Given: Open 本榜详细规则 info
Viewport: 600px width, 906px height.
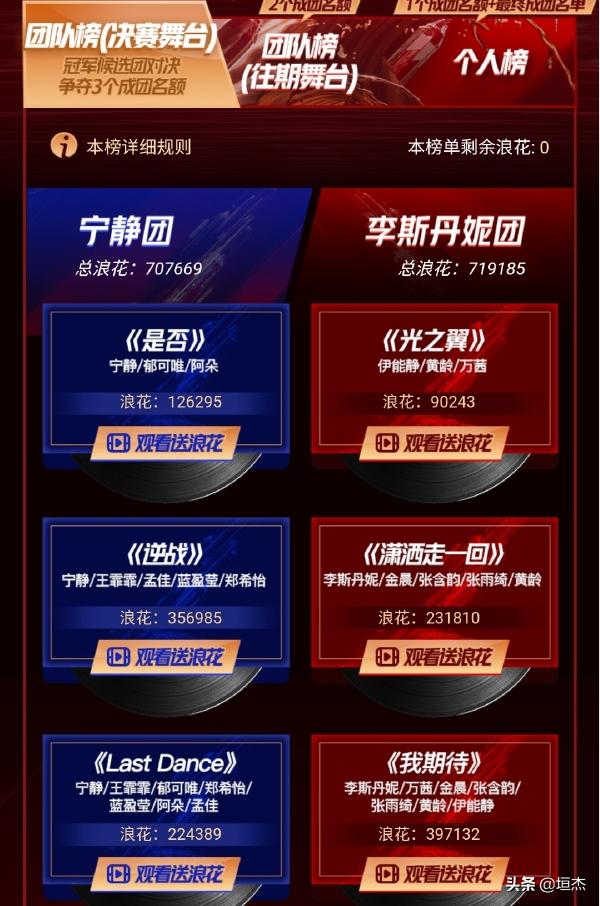Looking at the screenshot, I should pos(121,146).
